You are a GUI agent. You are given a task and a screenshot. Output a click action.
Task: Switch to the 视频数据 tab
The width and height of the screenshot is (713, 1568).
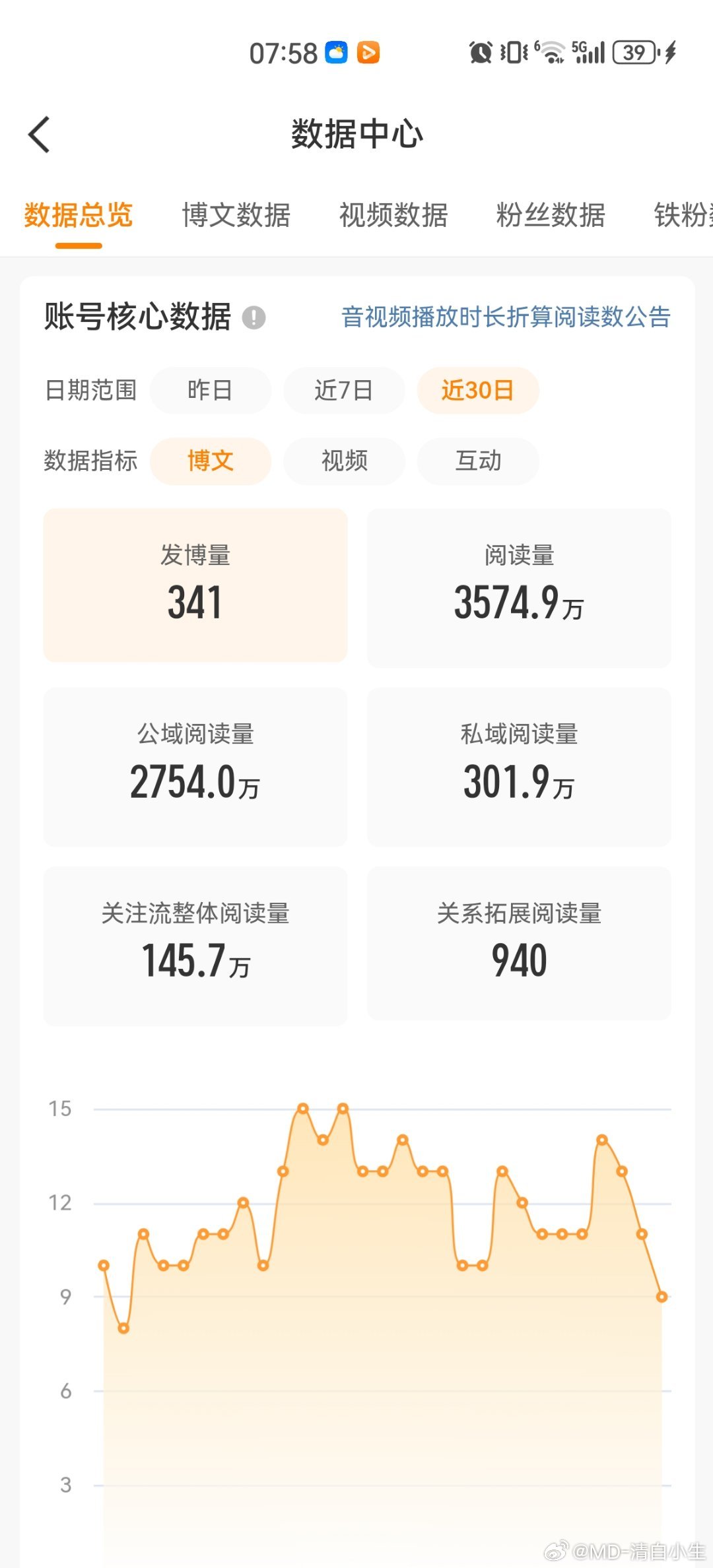click(x=393, y=216)
